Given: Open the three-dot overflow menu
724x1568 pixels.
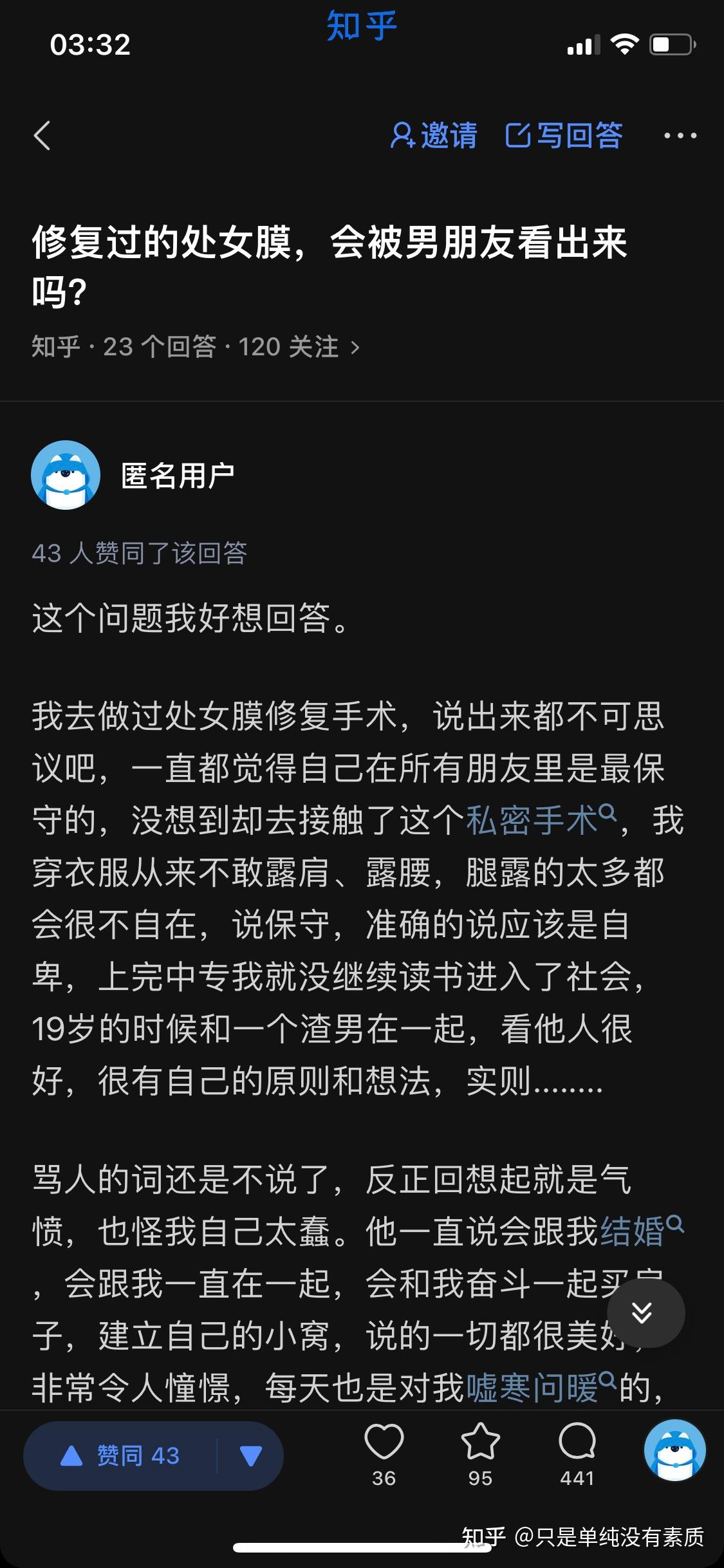Looking at the screenshot, I should click(x=680, y=136).
